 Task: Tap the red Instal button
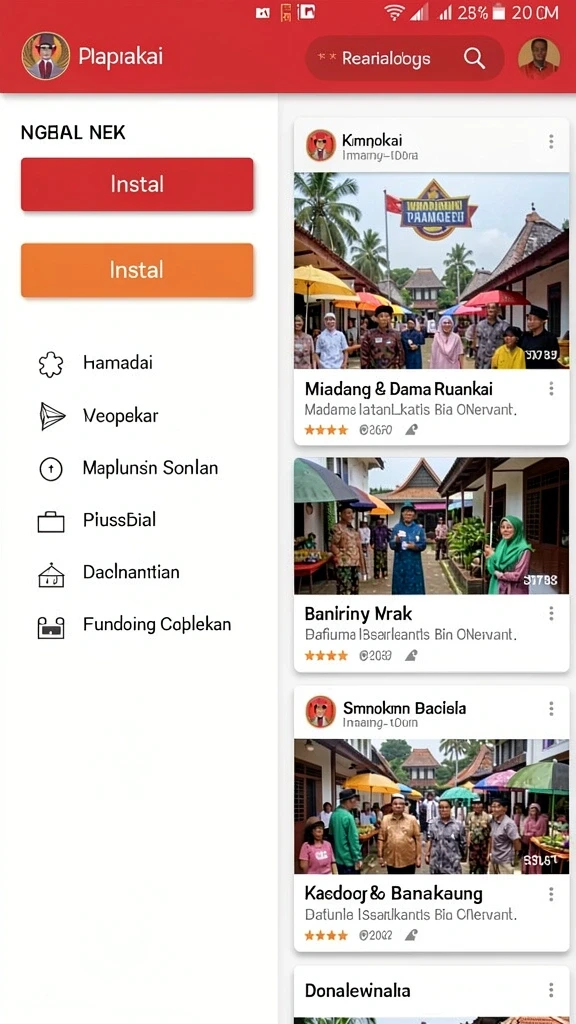[x=137, y=184]
